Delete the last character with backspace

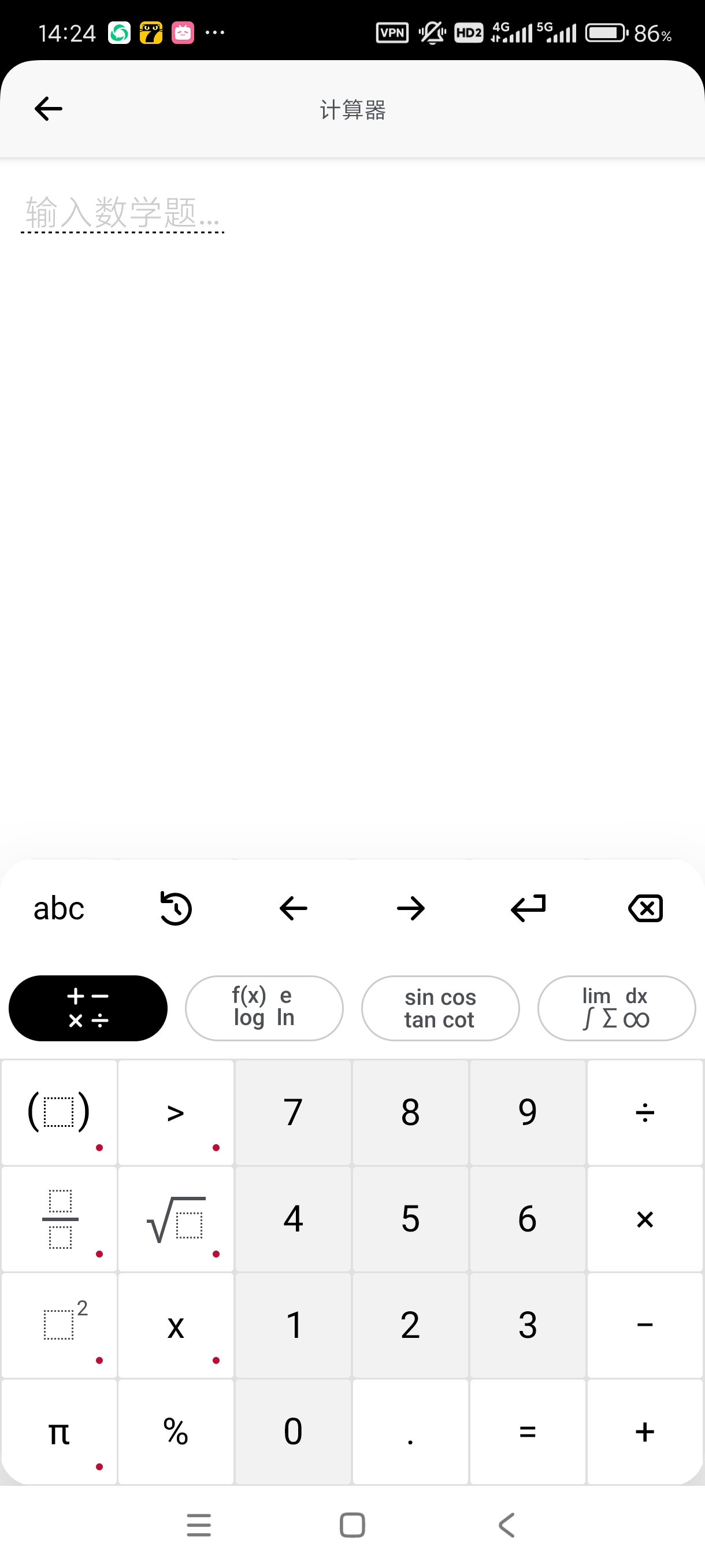click(645, 909)
